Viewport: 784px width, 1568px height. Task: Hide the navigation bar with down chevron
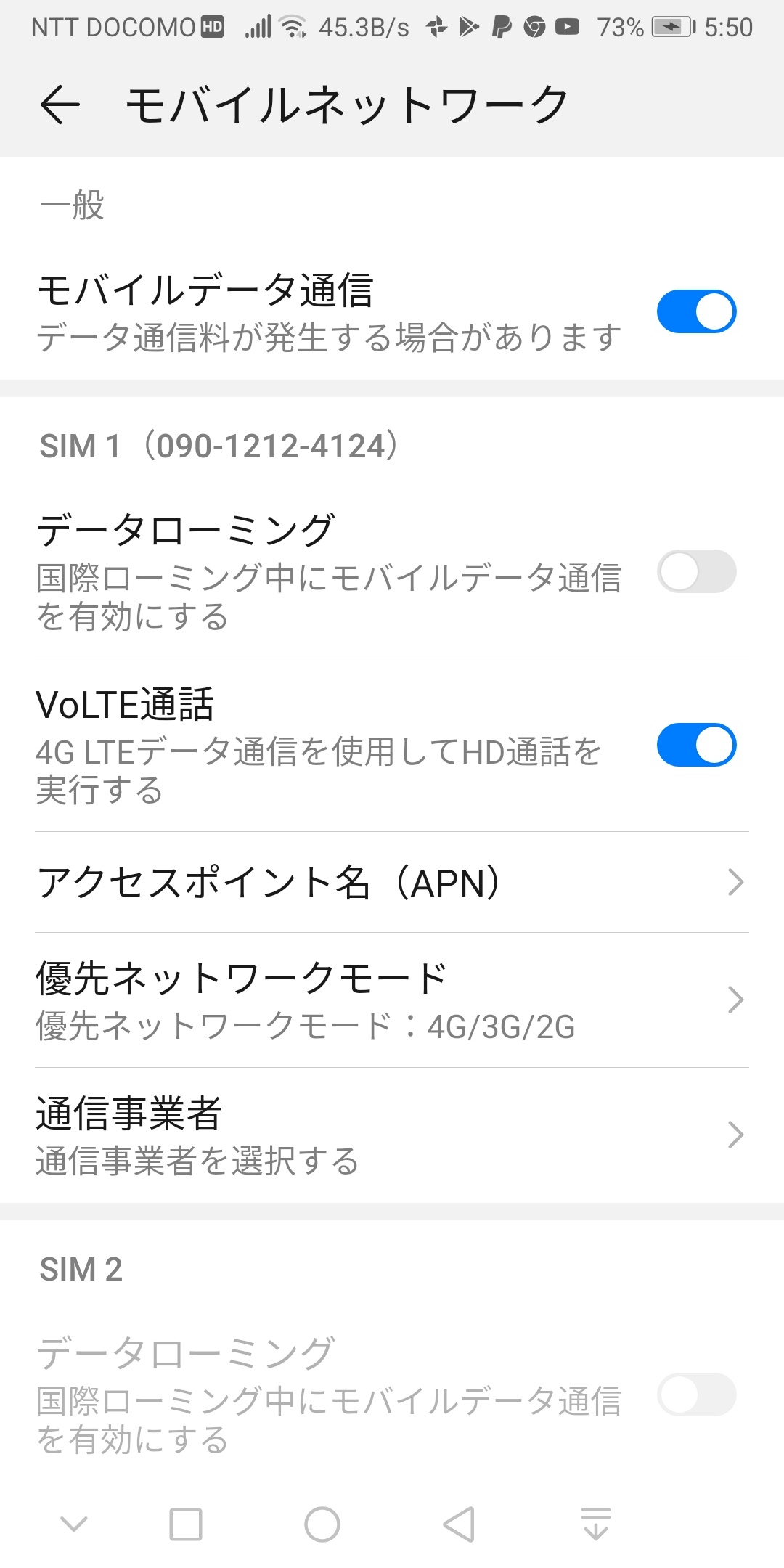[73, 1524]
